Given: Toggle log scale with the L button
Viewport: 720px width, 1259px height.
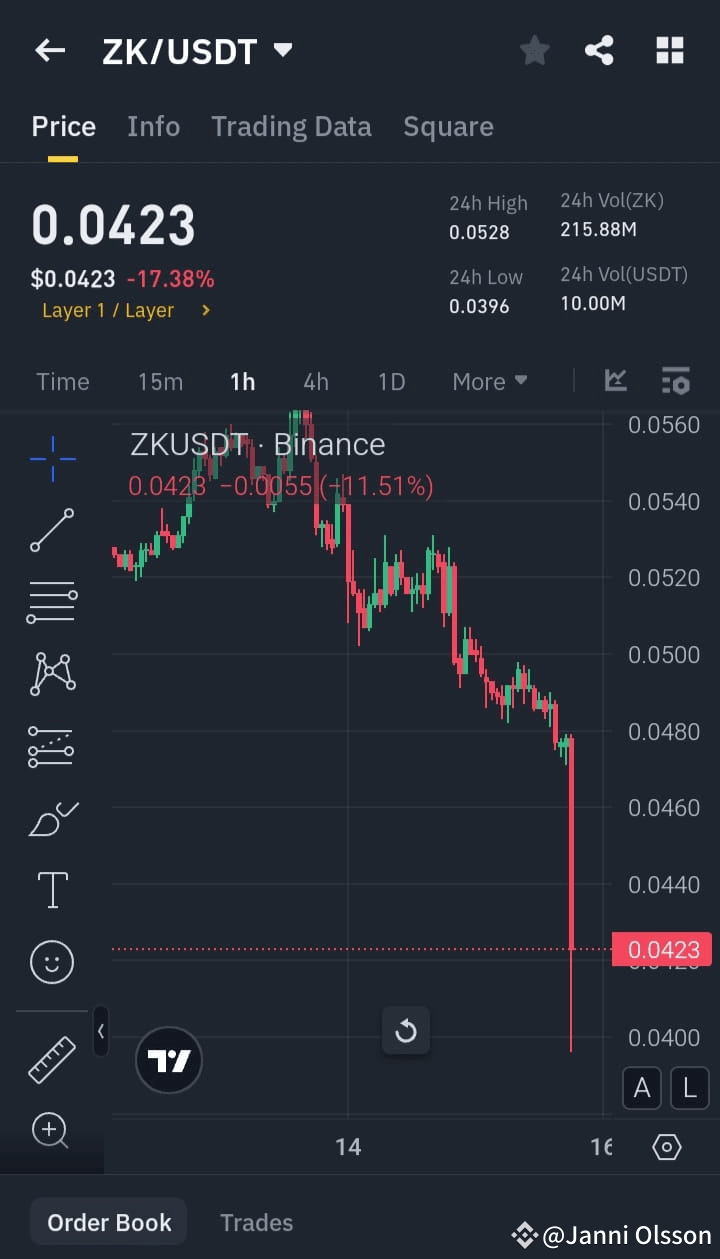Looking at the screenshot, I should click(x=690, y=1088).
